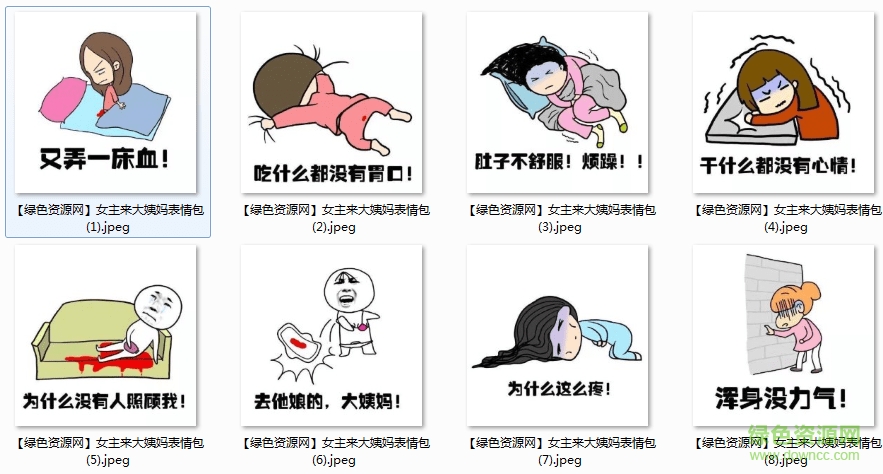Select image file (6).jpeg 去他娘的大姨妈
The width and height of the screenshot is (883, 474).
(x=333, y=337)
